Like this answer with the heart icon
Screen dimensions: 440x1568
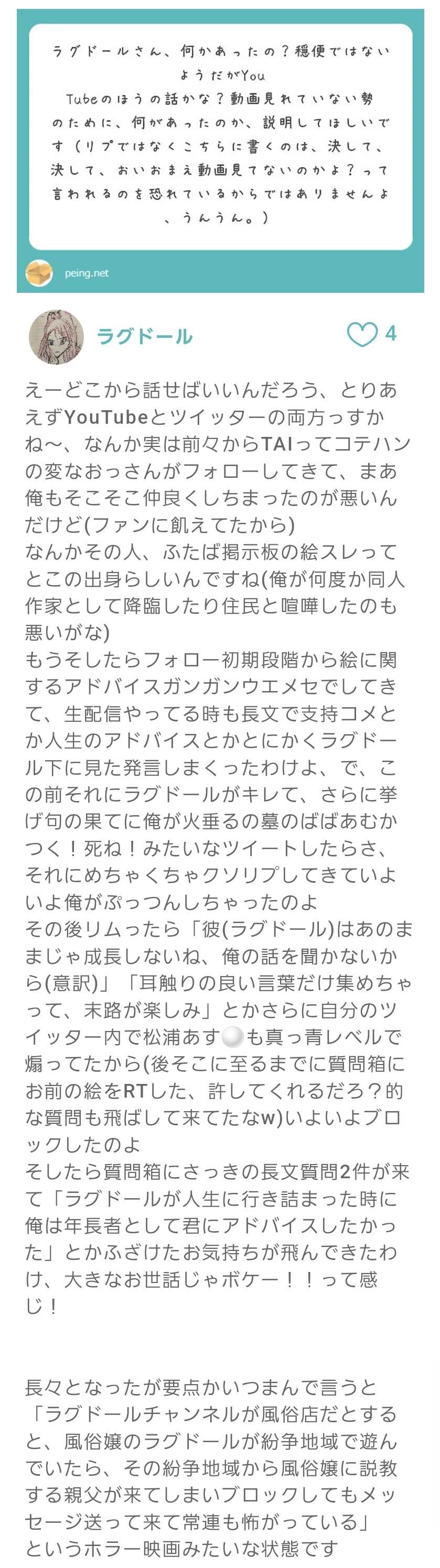(362, 335)
